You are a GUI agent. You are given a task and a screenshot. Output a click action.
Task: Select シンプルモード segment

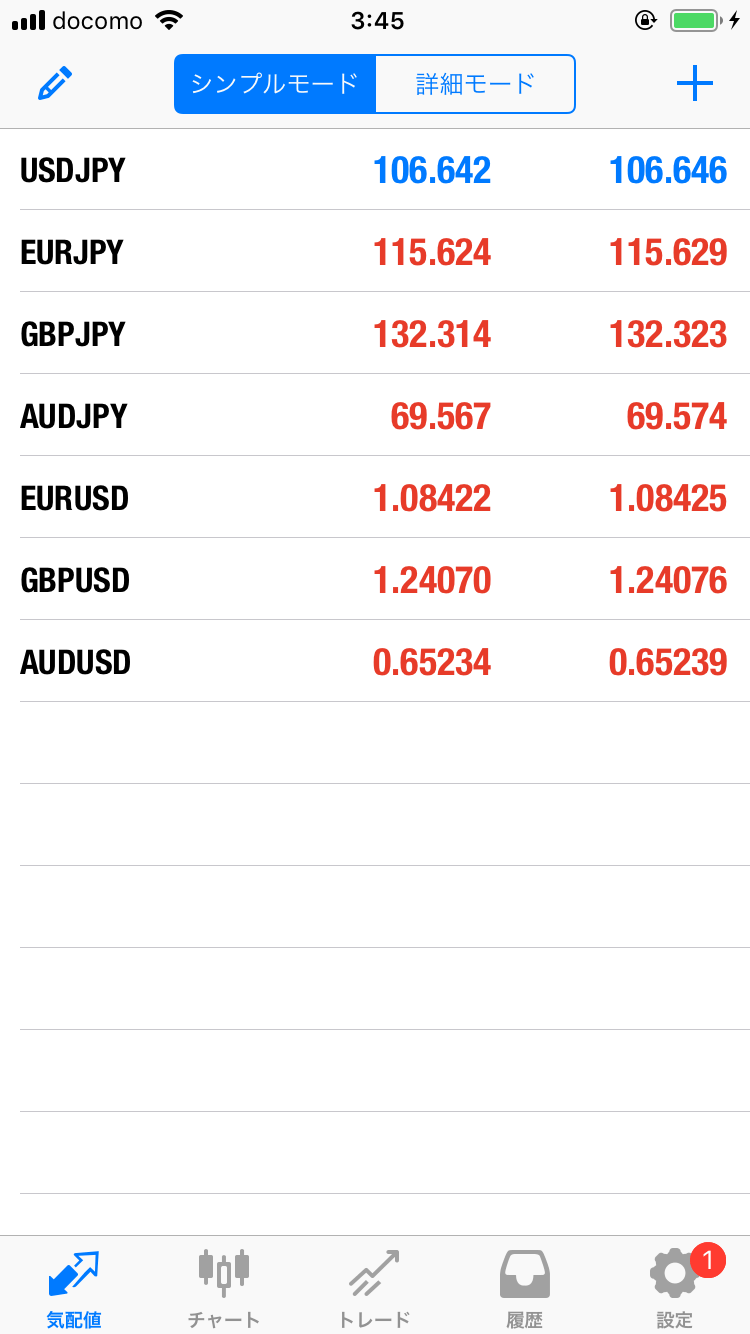[275, 84]
